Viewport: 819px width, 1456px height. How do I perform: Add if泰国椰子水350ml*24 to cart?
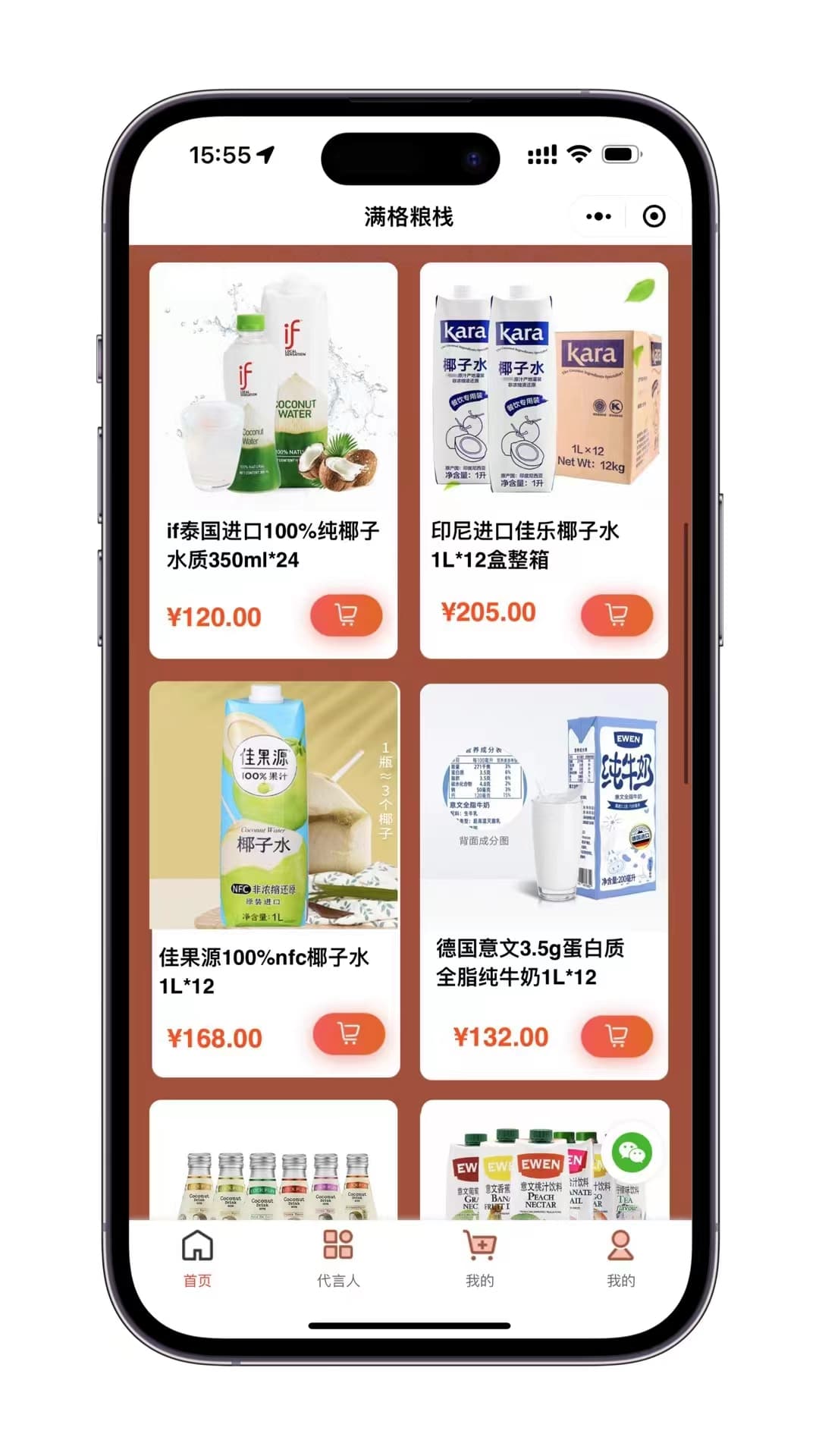[346, 615]
